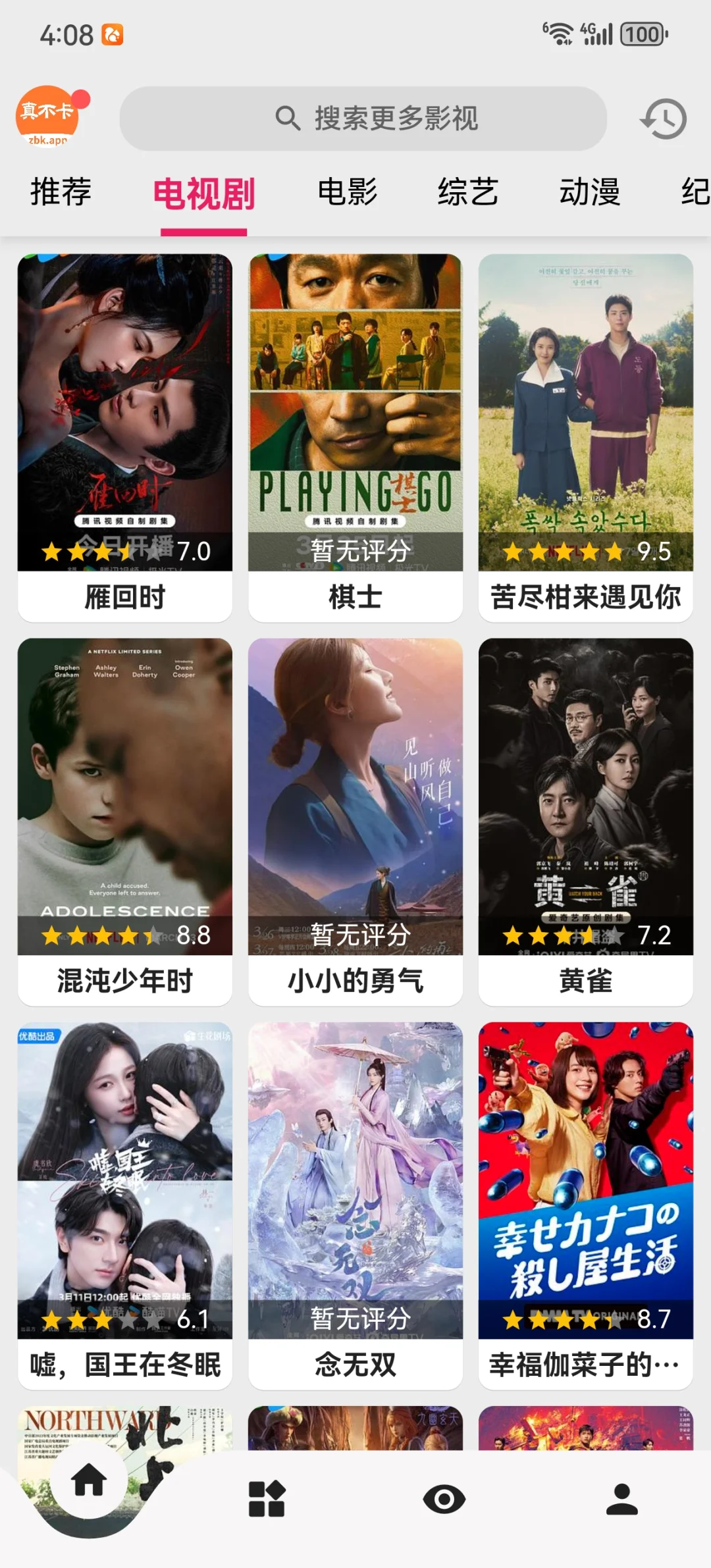Open the categories grid tab
This screenshot has width=711, height=1568.
(x=267, y=1499)
